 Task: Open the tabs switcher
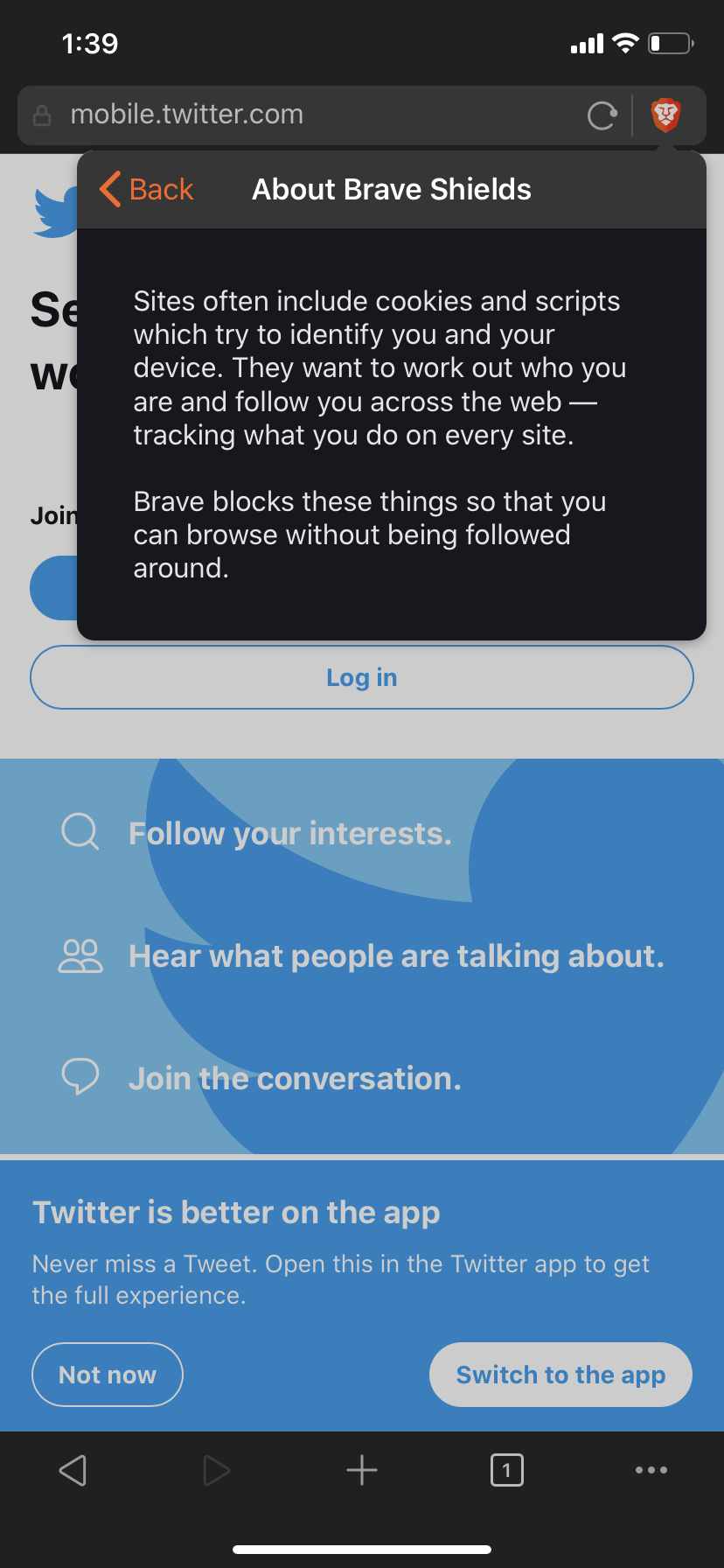(x=507, y=1470)
